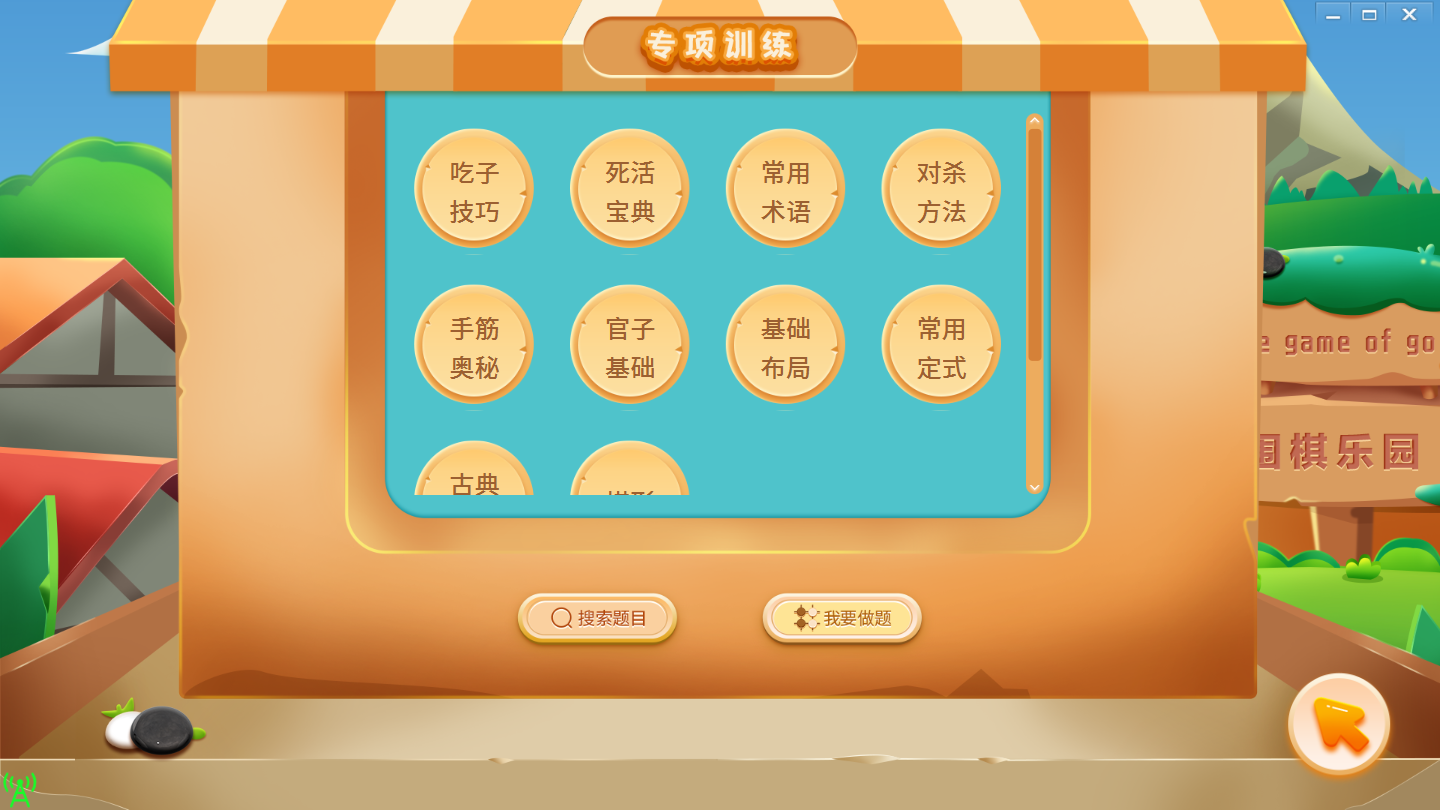The image size is (1440, 810).
Task: Tap the scrollbar up arrow
Action: (1035, 121)
